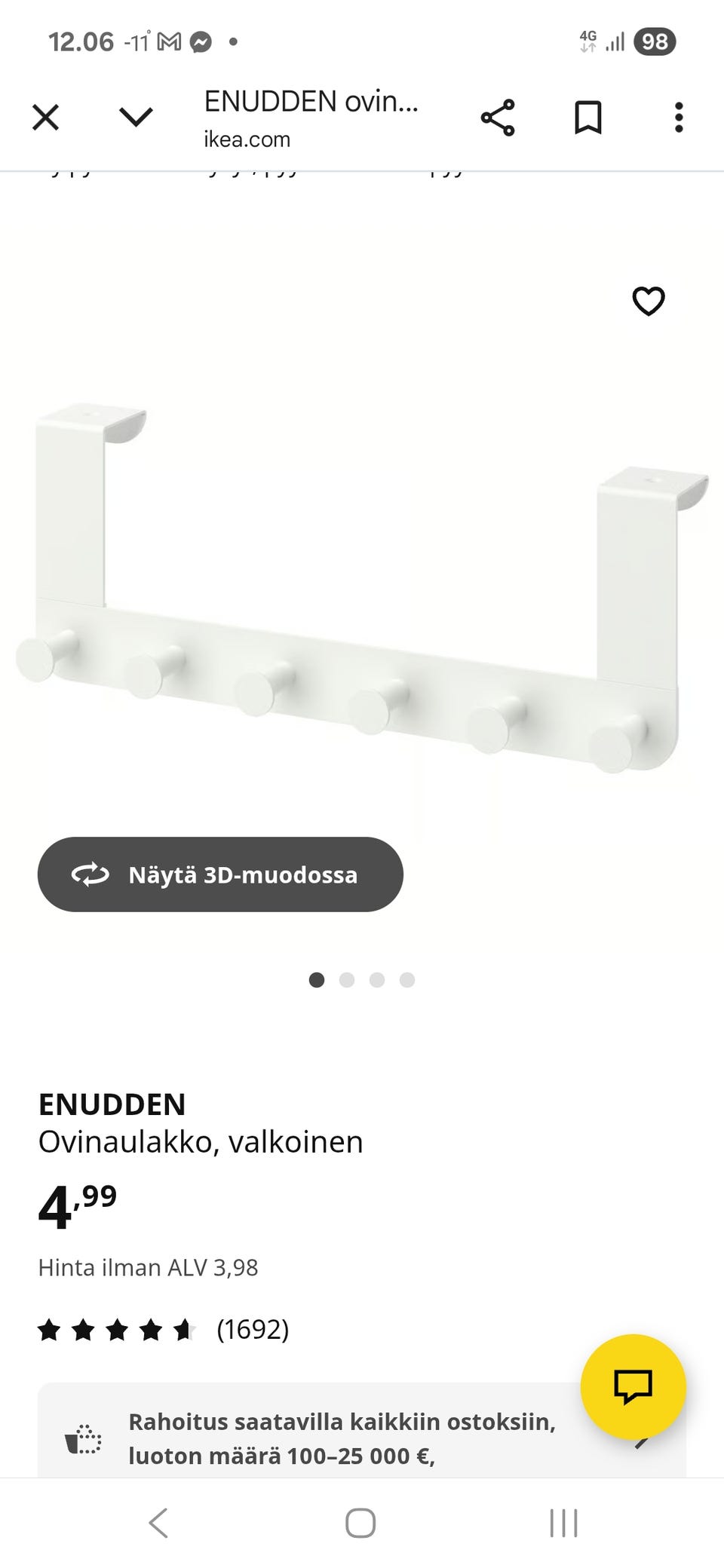724x1568 pixels.
Task: Select the second carousel dot
Action: click(x=348, y=980)
